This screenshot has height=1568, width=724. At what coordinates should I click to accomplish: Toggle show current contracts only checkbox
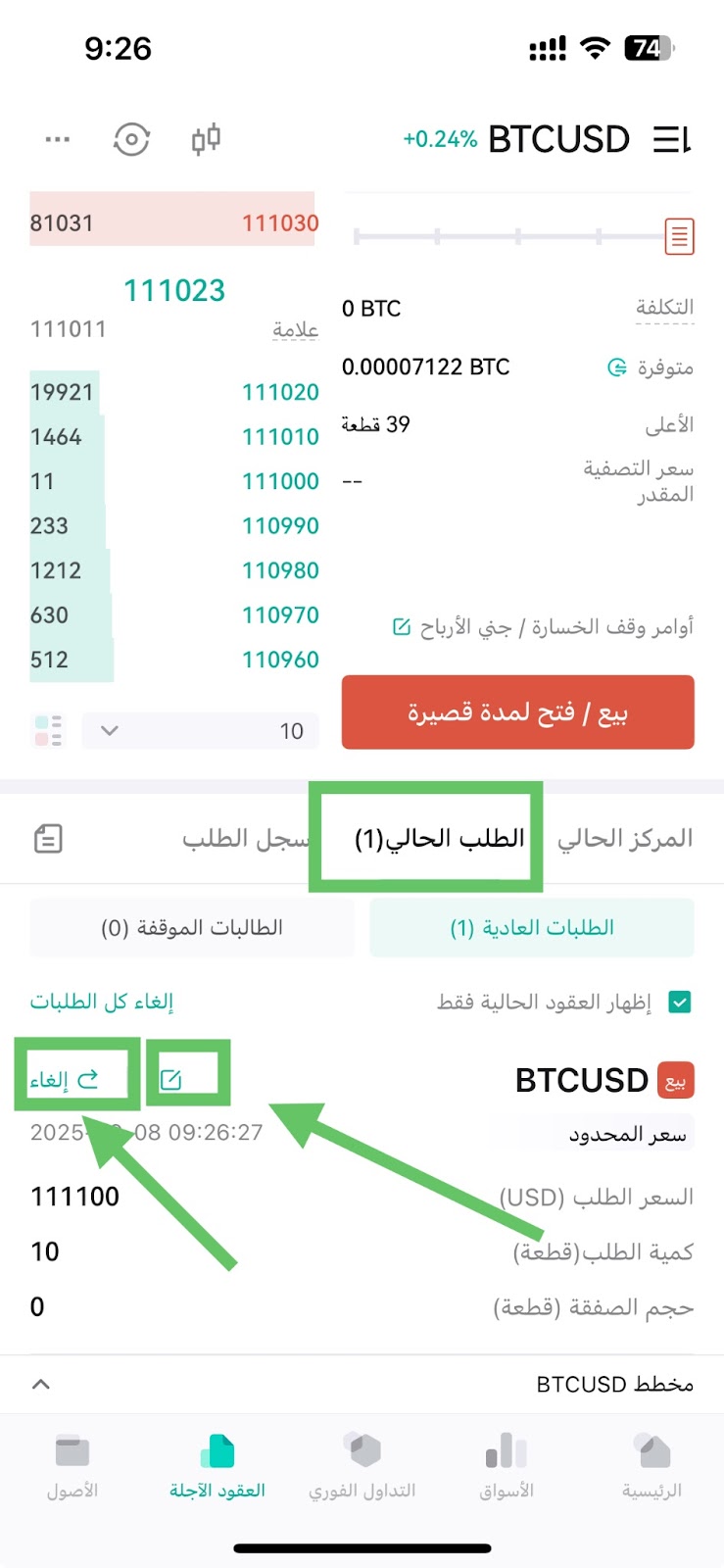coord(679,1002)
